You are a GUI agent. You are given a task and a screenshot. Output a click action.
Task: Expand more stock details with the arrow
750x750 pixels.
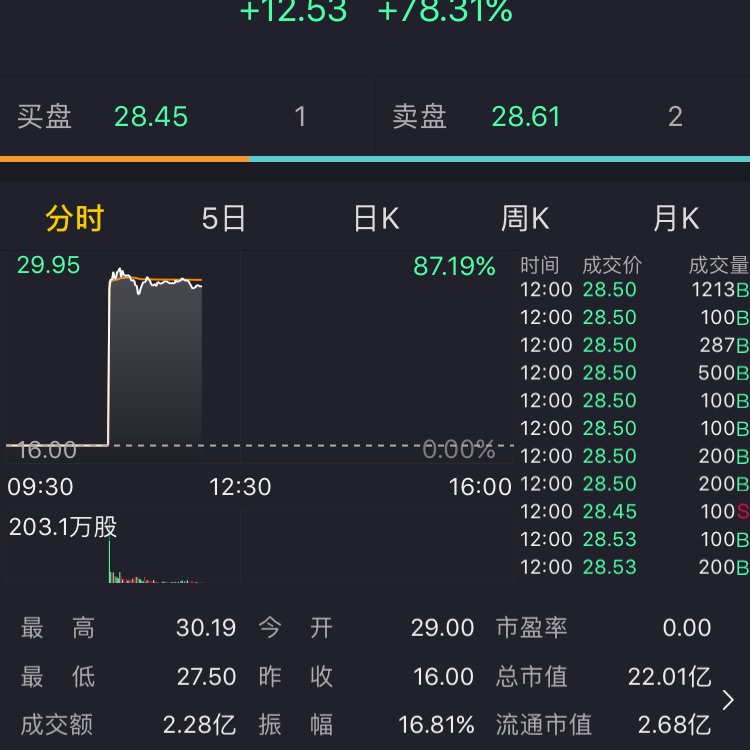click(x=728, y=699)
